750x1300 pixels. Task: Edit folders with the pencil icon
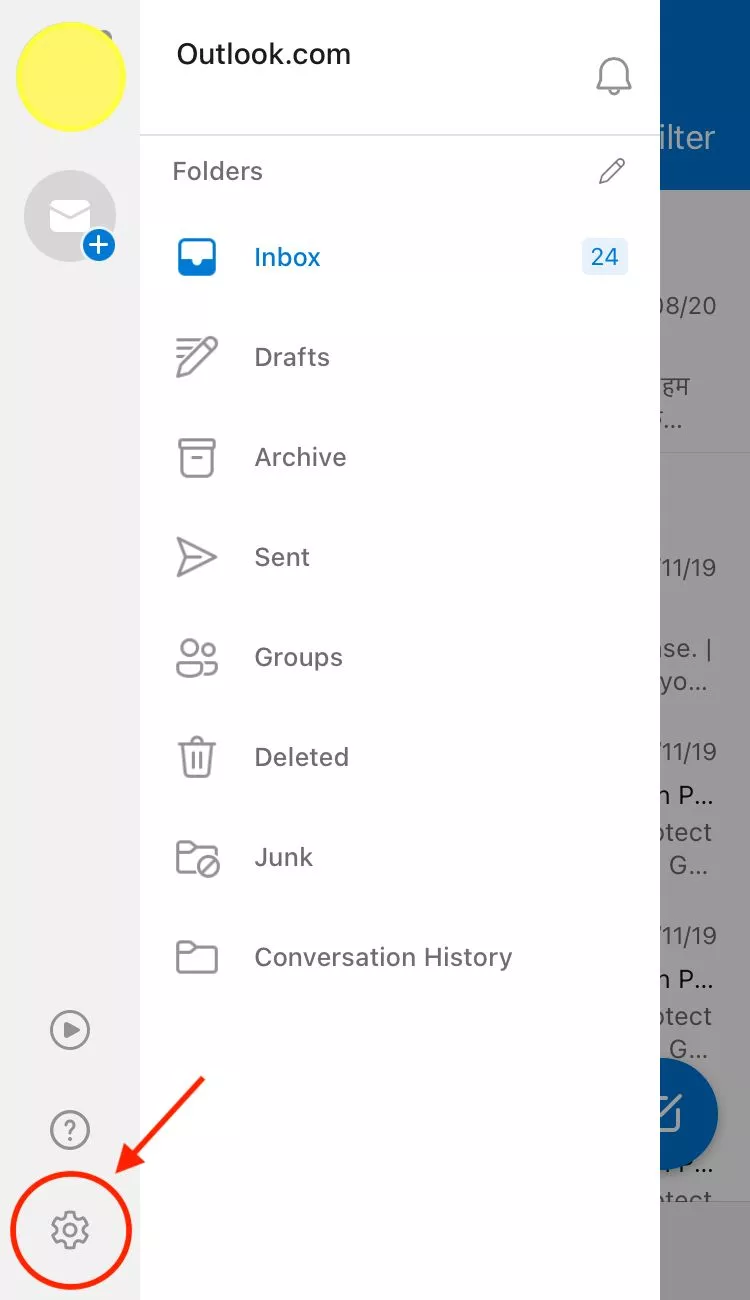point(612,171)
